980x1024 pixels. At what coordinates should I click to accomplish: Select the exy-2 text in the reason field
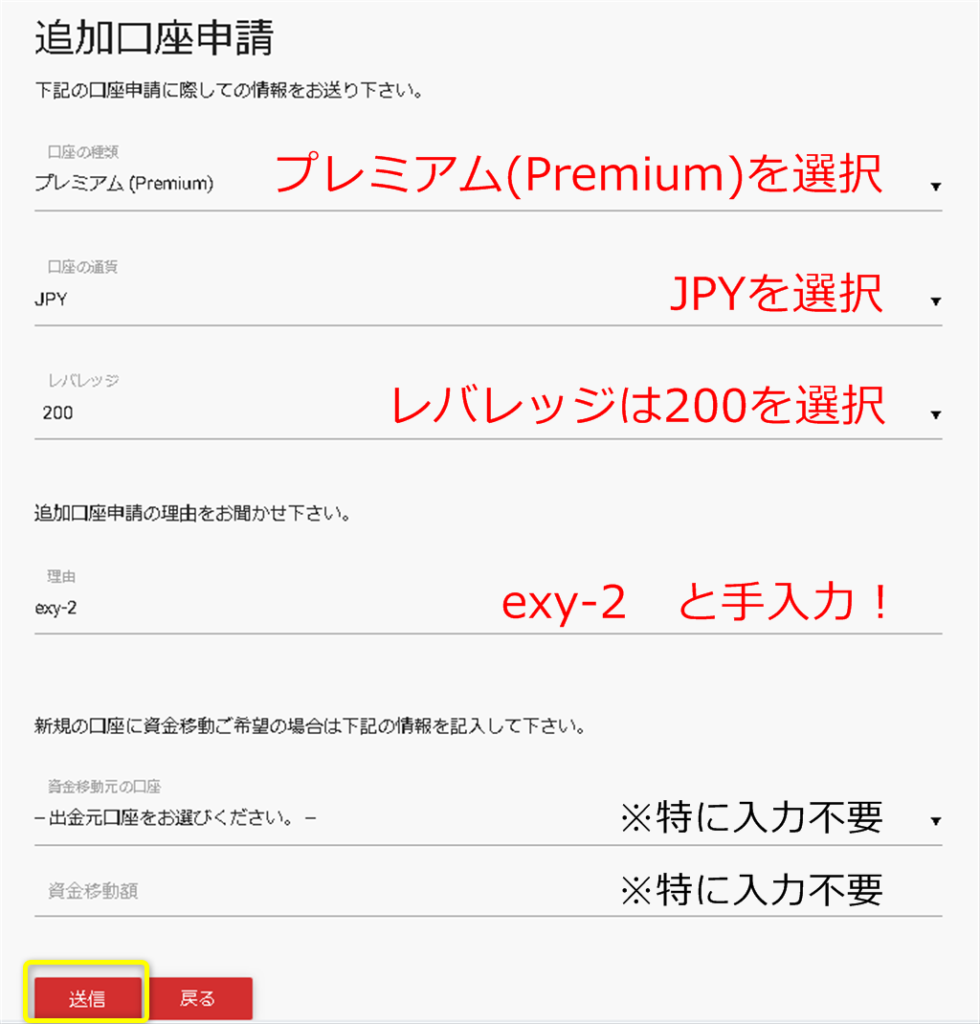coord(58,607)
